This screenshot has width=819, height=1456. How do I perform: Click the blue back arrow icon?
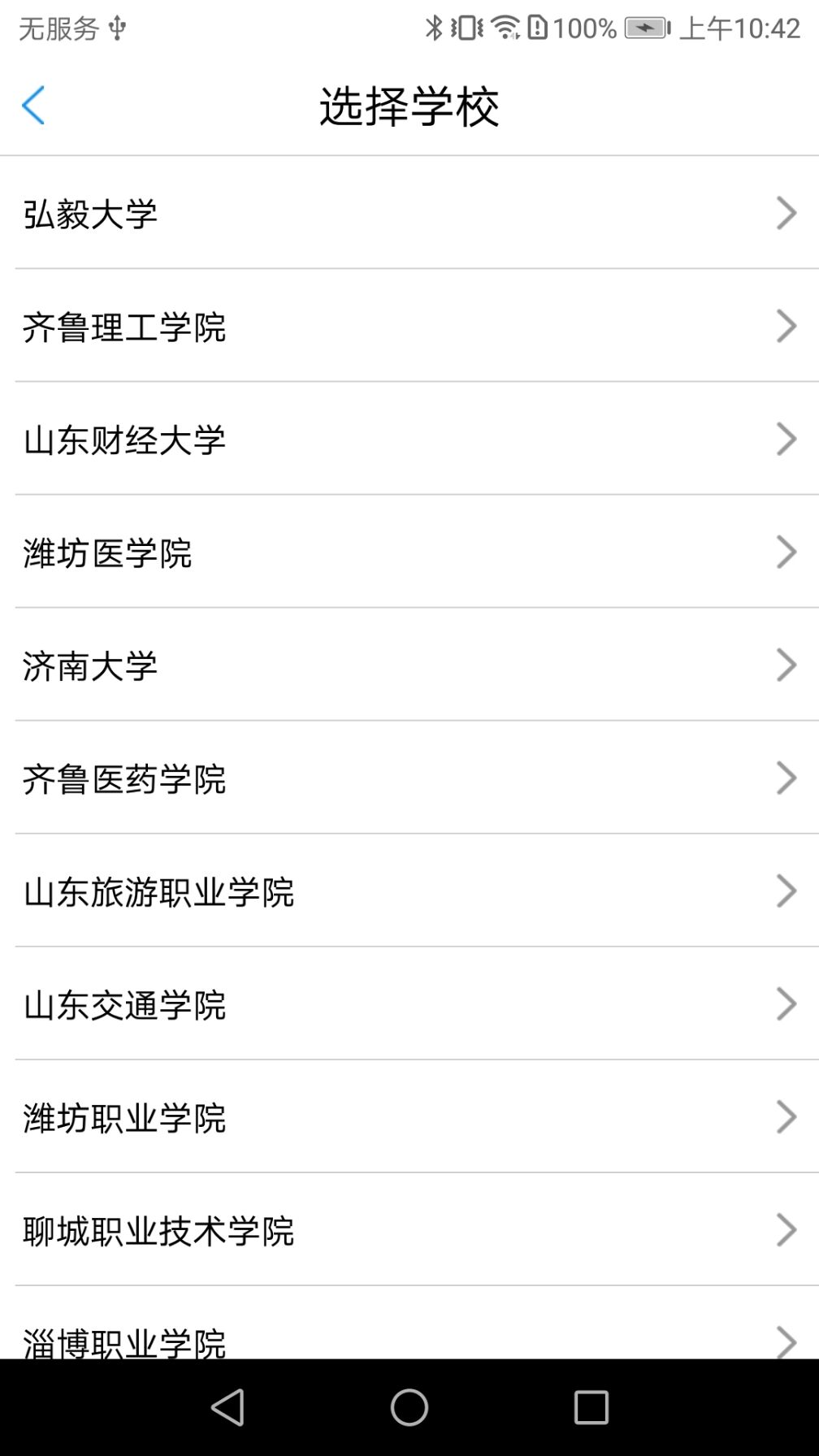(34, 104)
